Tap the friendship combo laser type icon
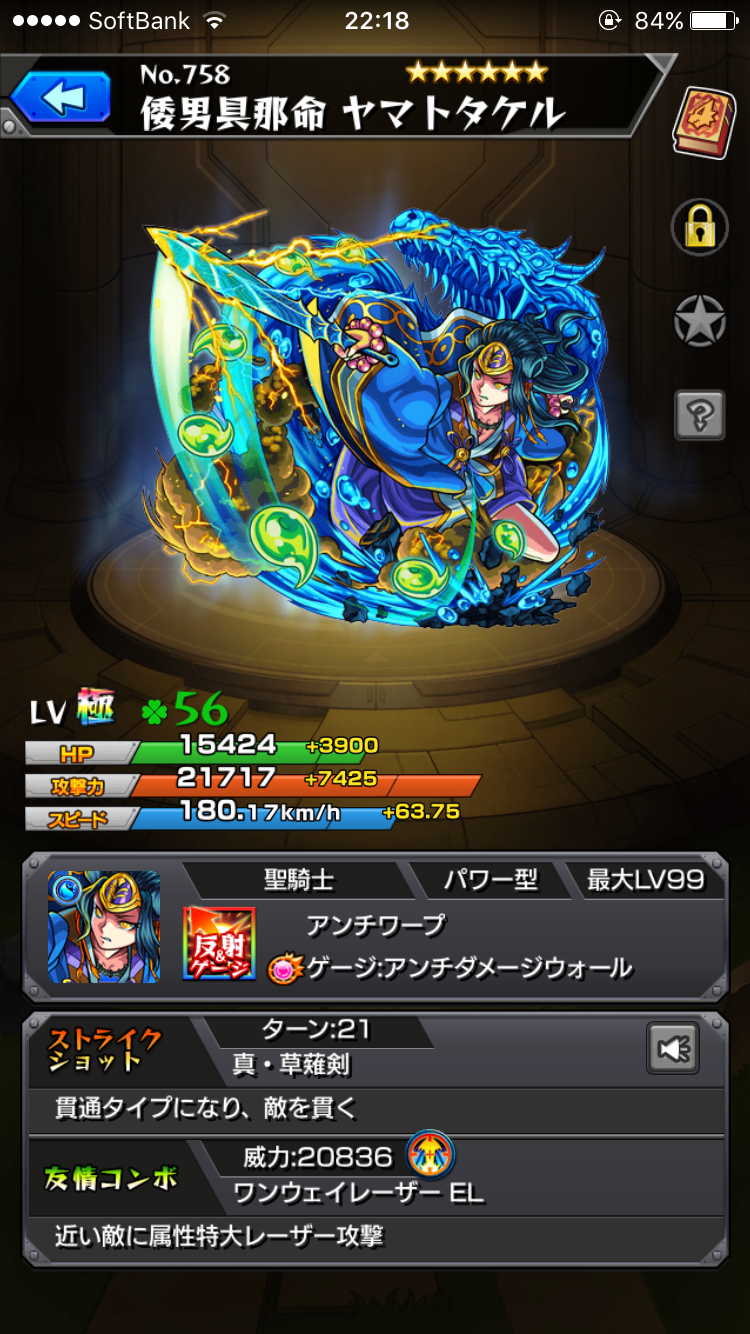Viewport: 750px width, 1334px height. (431, 1157)
